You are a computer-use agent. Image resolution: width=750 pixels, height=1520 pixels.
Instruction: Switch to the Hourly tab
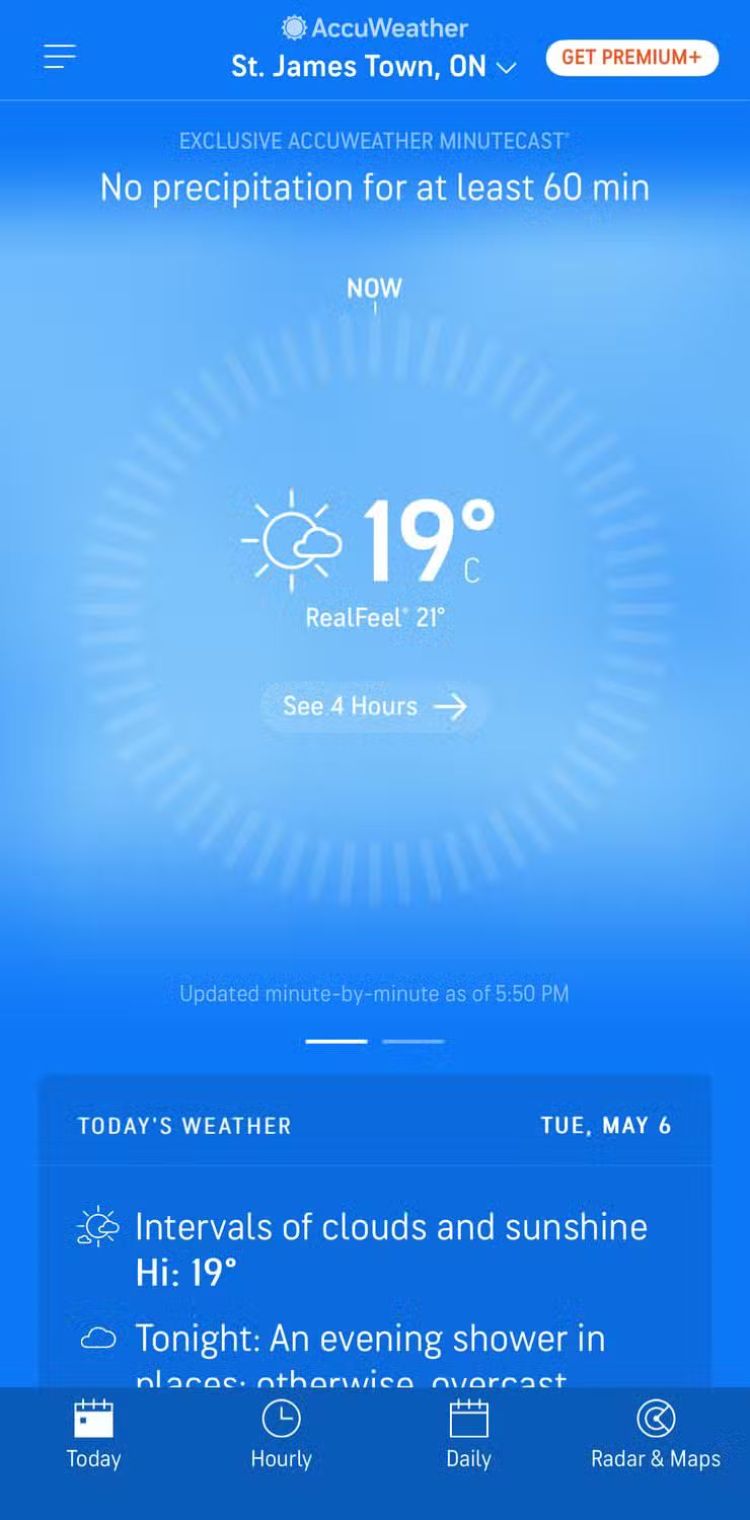coord(281,1435)
